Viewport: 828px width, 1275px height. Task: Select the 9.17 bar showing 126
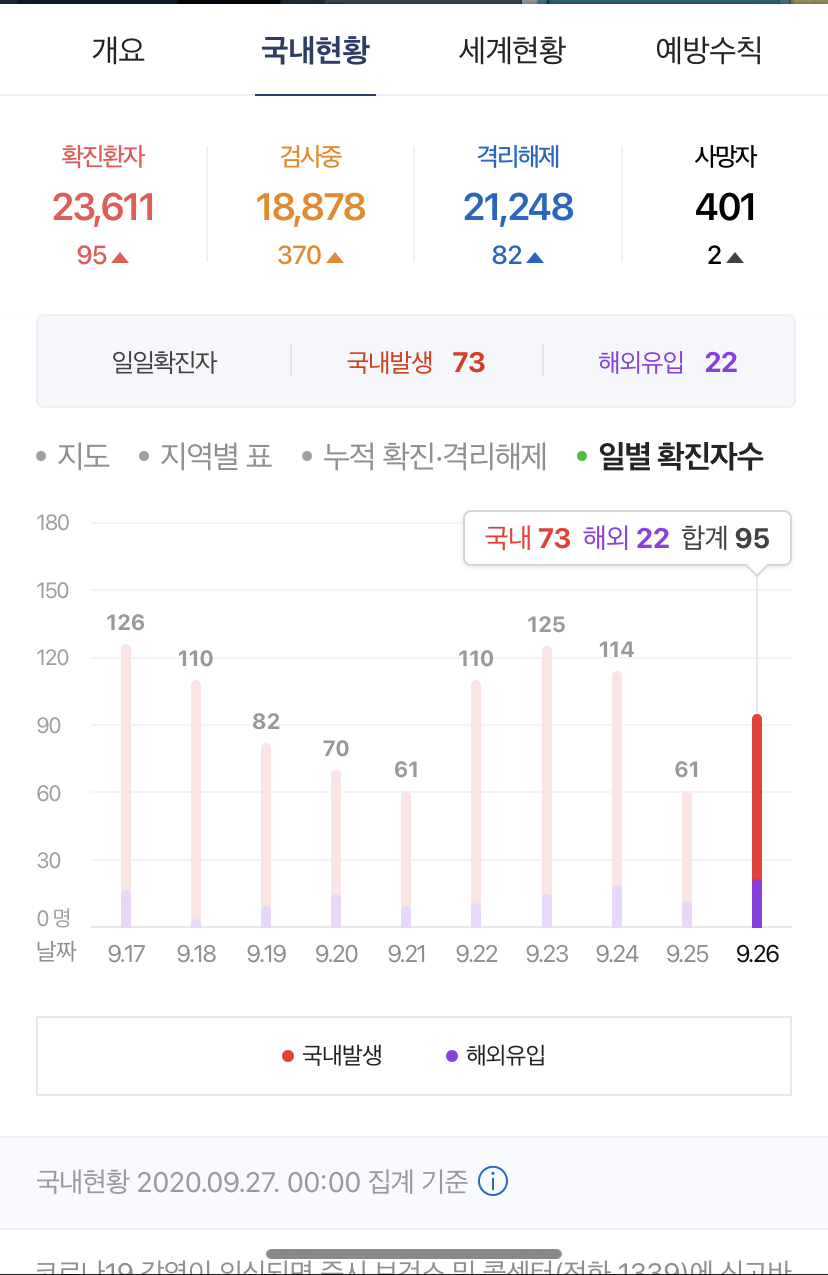click(126, 785)
